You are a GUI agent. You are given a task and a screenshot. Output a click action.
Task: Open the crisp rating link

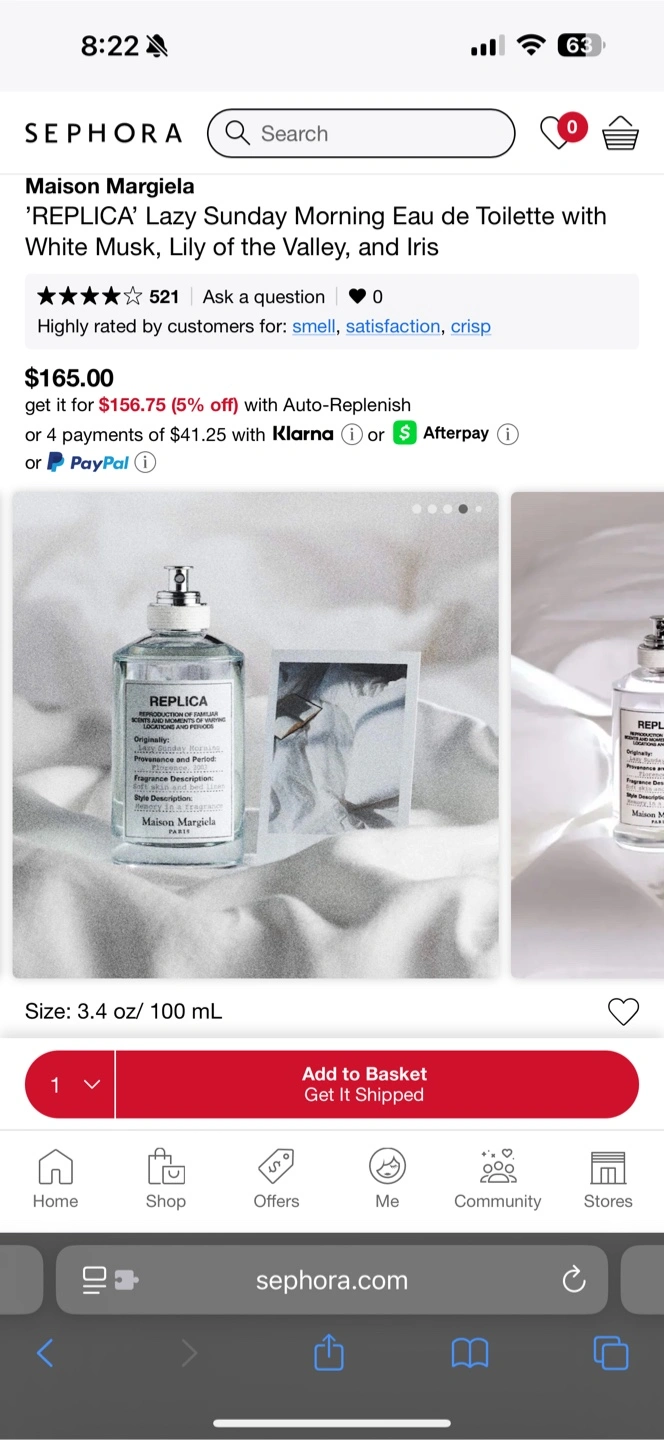coord(471,326)
